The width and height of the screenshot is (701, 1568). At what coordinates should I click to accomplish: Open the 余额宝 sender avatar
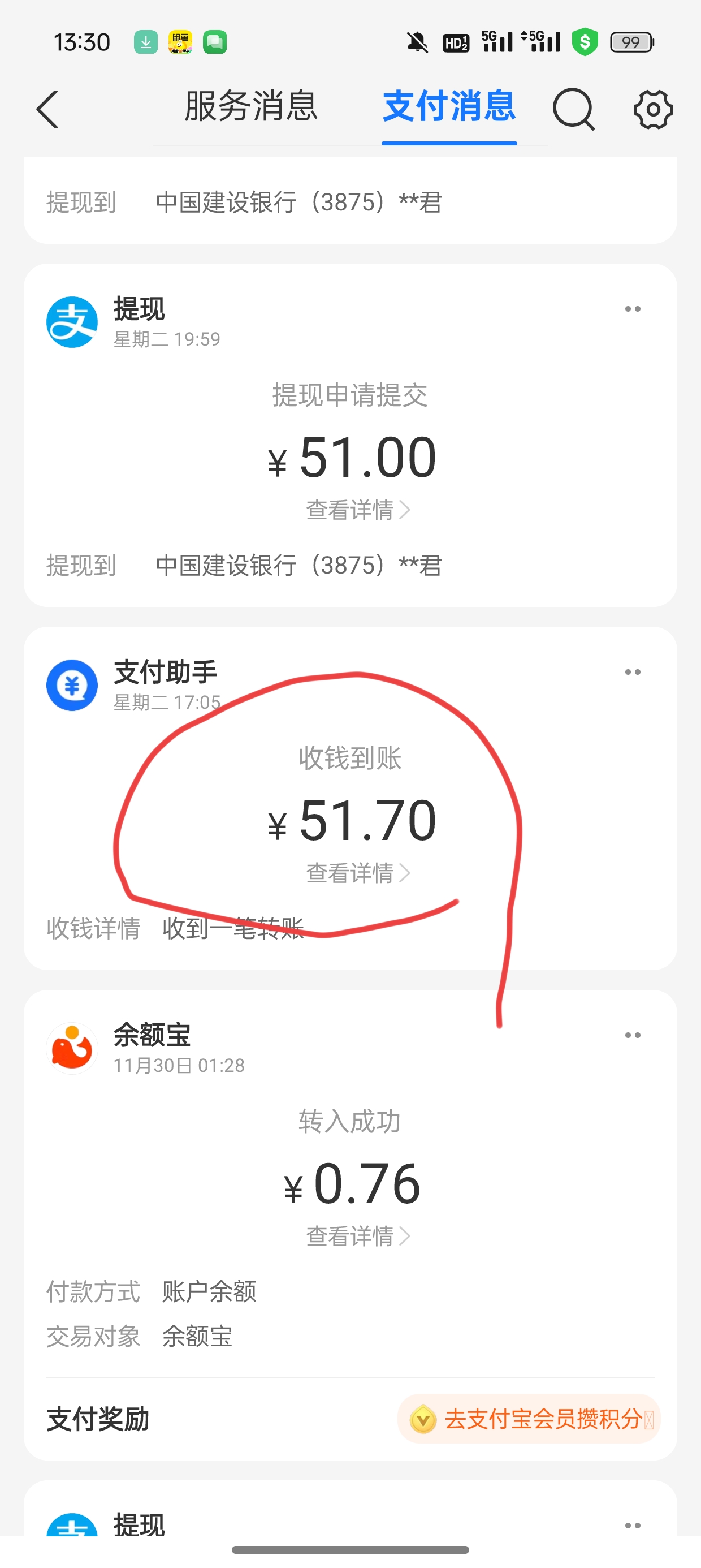coord(72,1049)
